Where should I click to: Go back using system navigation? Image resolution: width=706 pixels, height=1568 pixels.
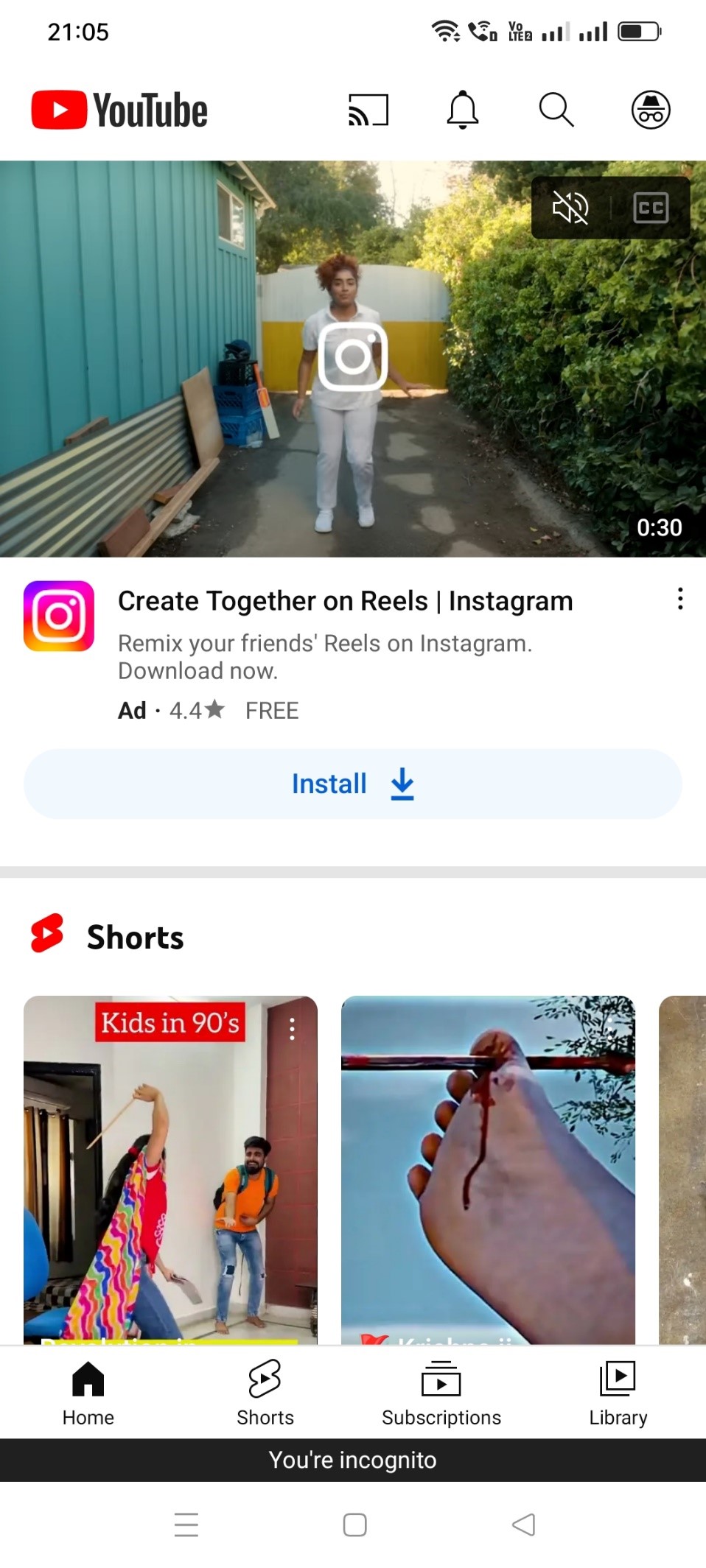click(x=523, y=1525)
